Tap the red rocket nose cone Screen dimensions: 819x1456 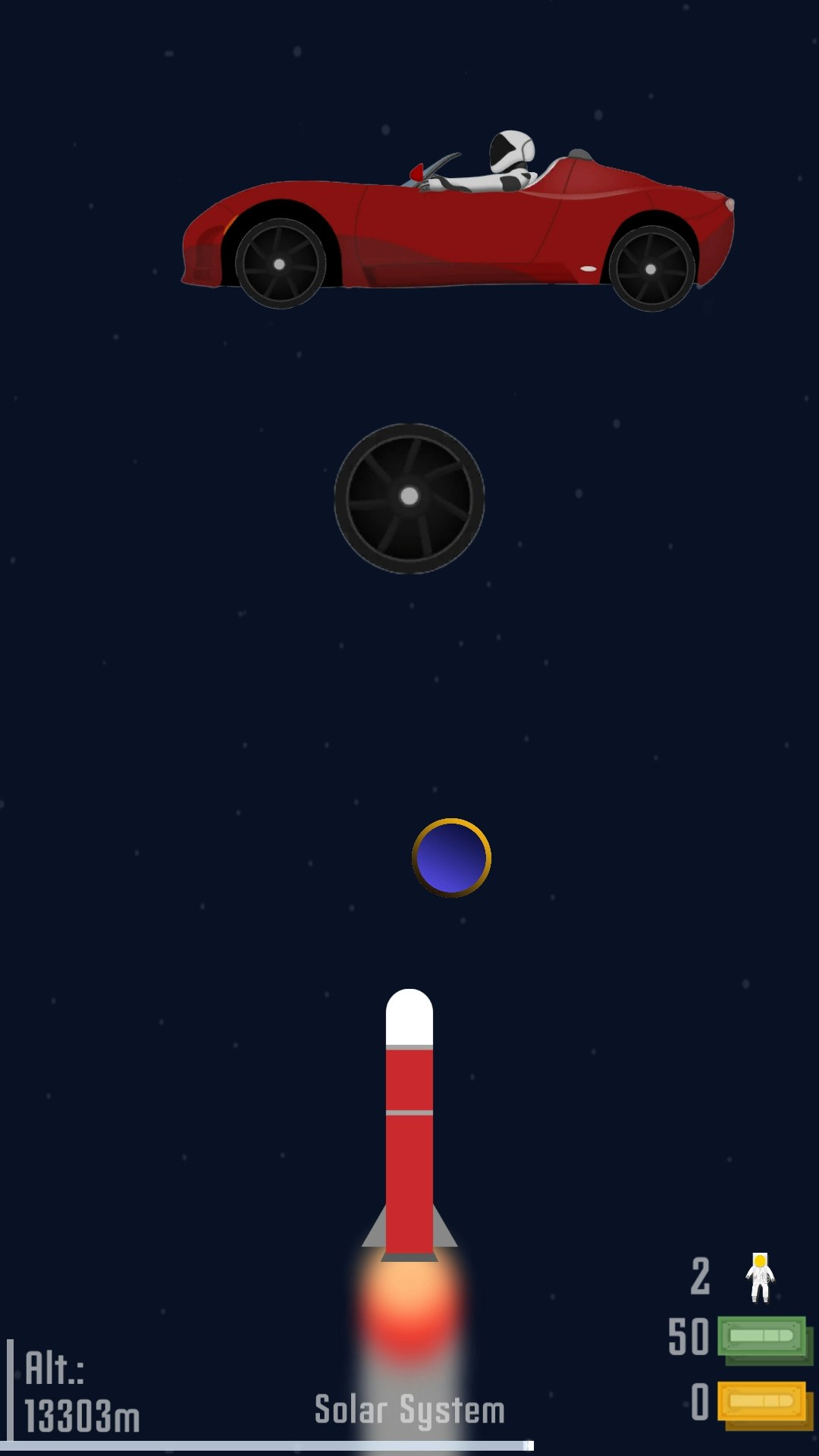(x=409, y=1016)
